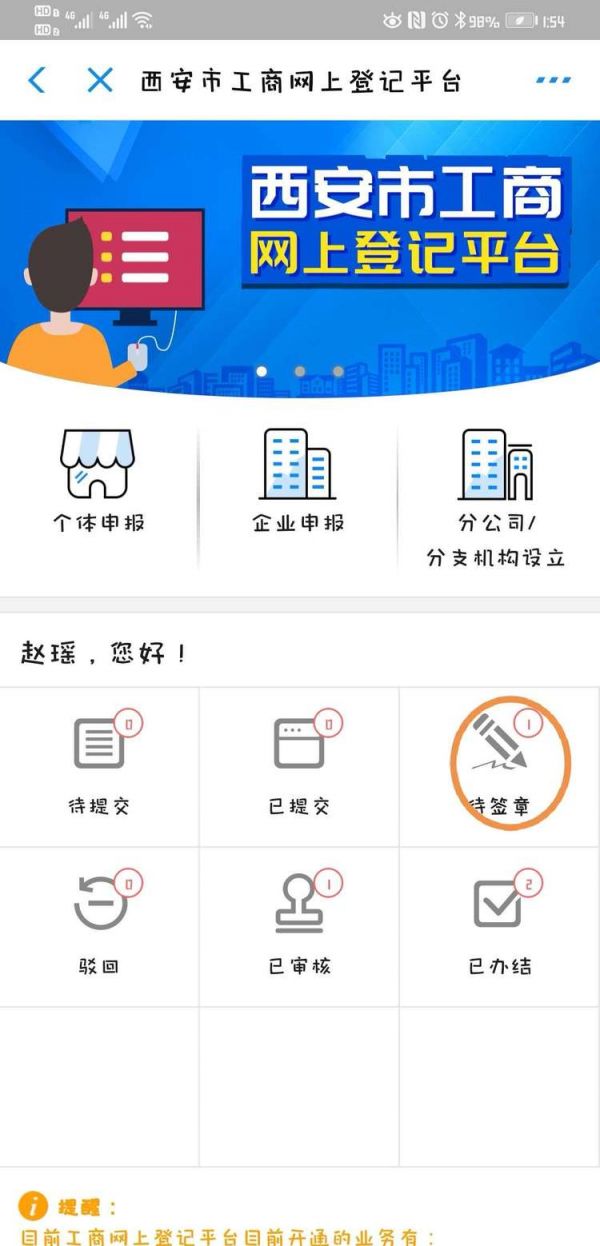
Task: Open the three-dot overflow menu
Action: 552,80
